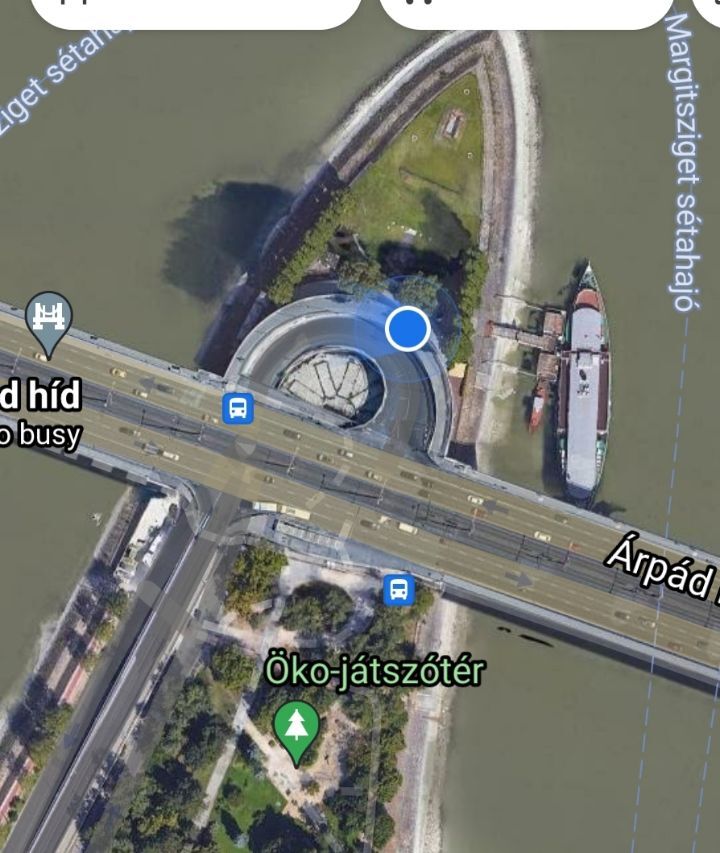
Task: Tap the blue current location dot
Action: tap(407, 329)
